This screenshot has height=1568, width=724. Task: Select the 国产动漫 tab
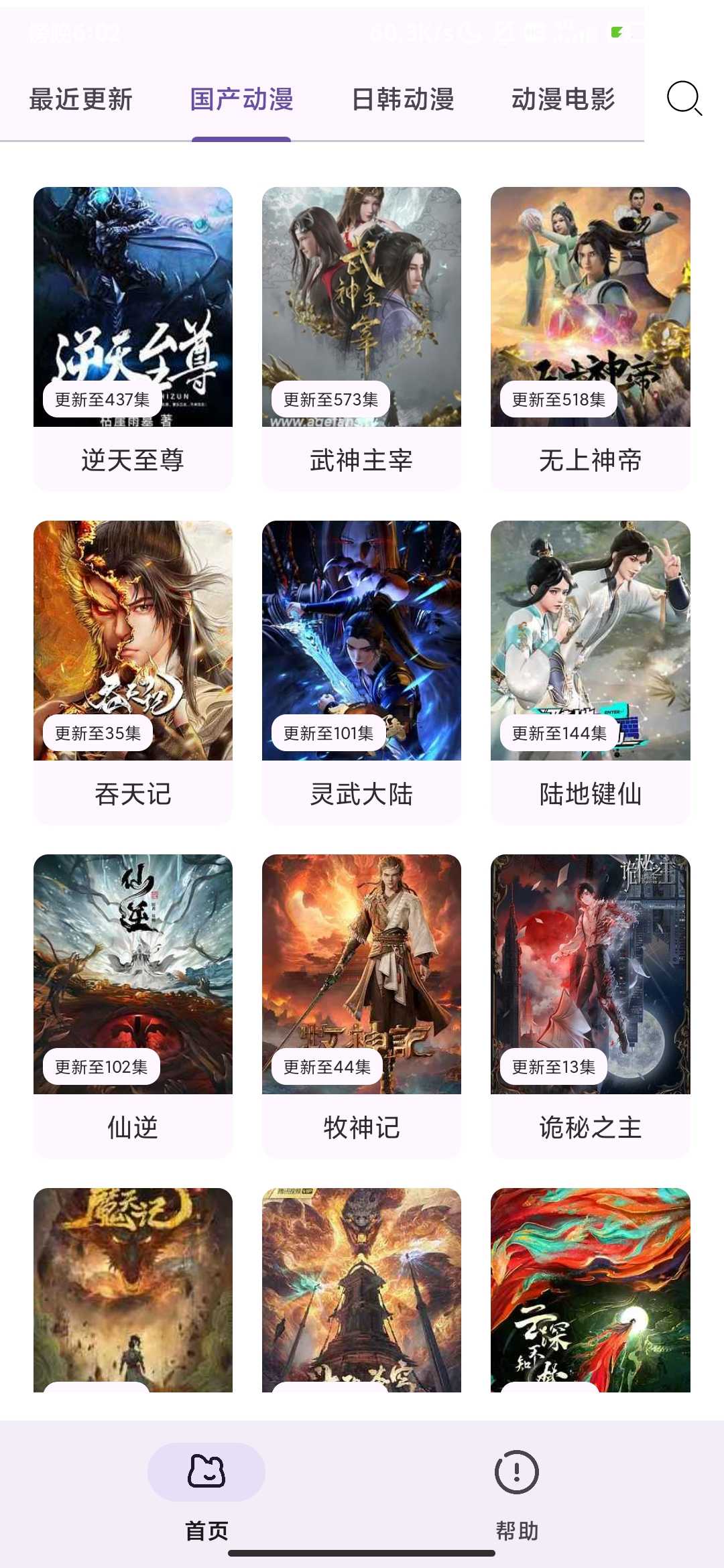pos(241,100)
